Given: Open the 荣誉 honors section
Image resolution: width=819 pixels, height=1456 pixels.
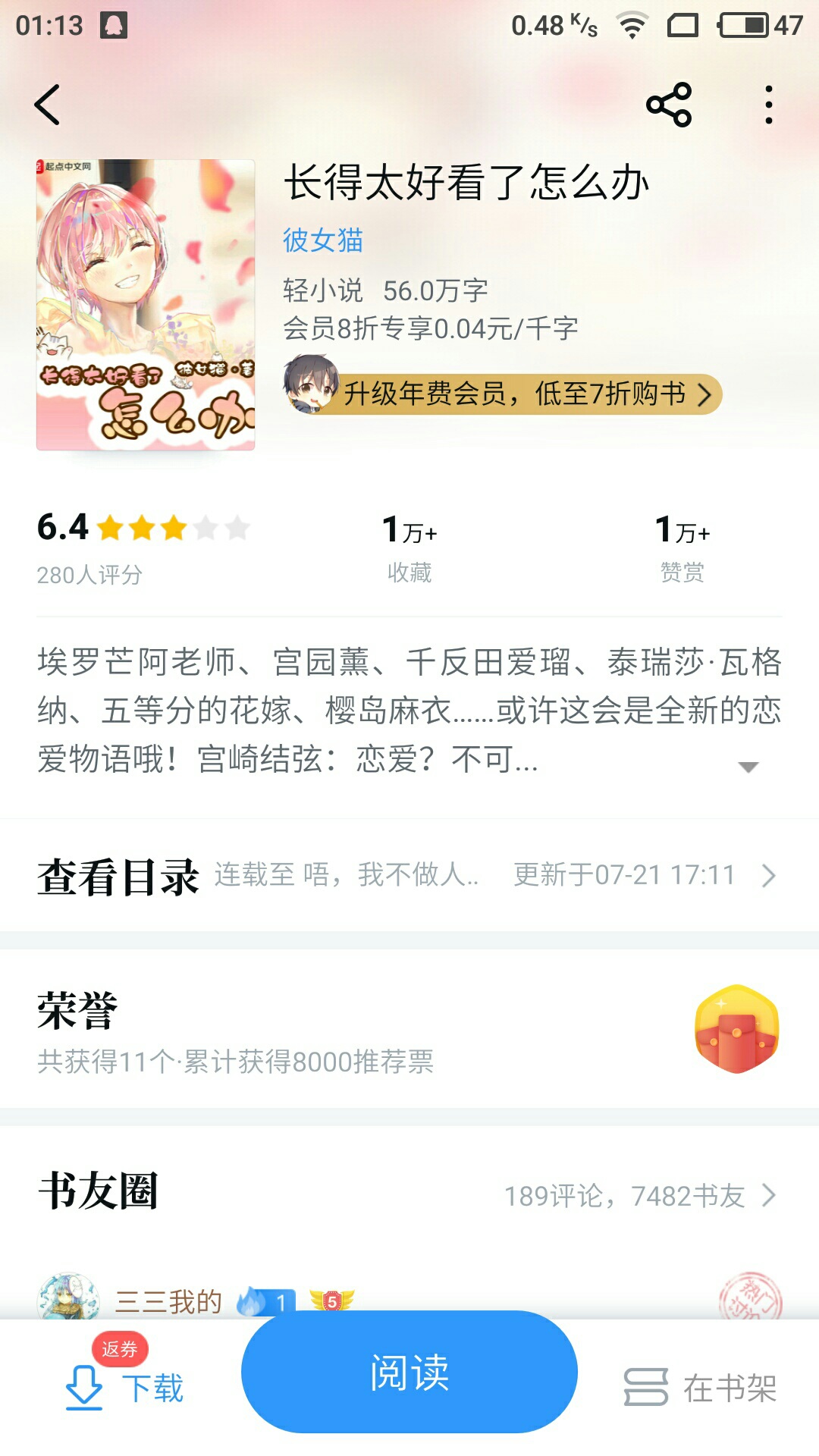Looking at the screenshot, I should tap(409, 1029).
